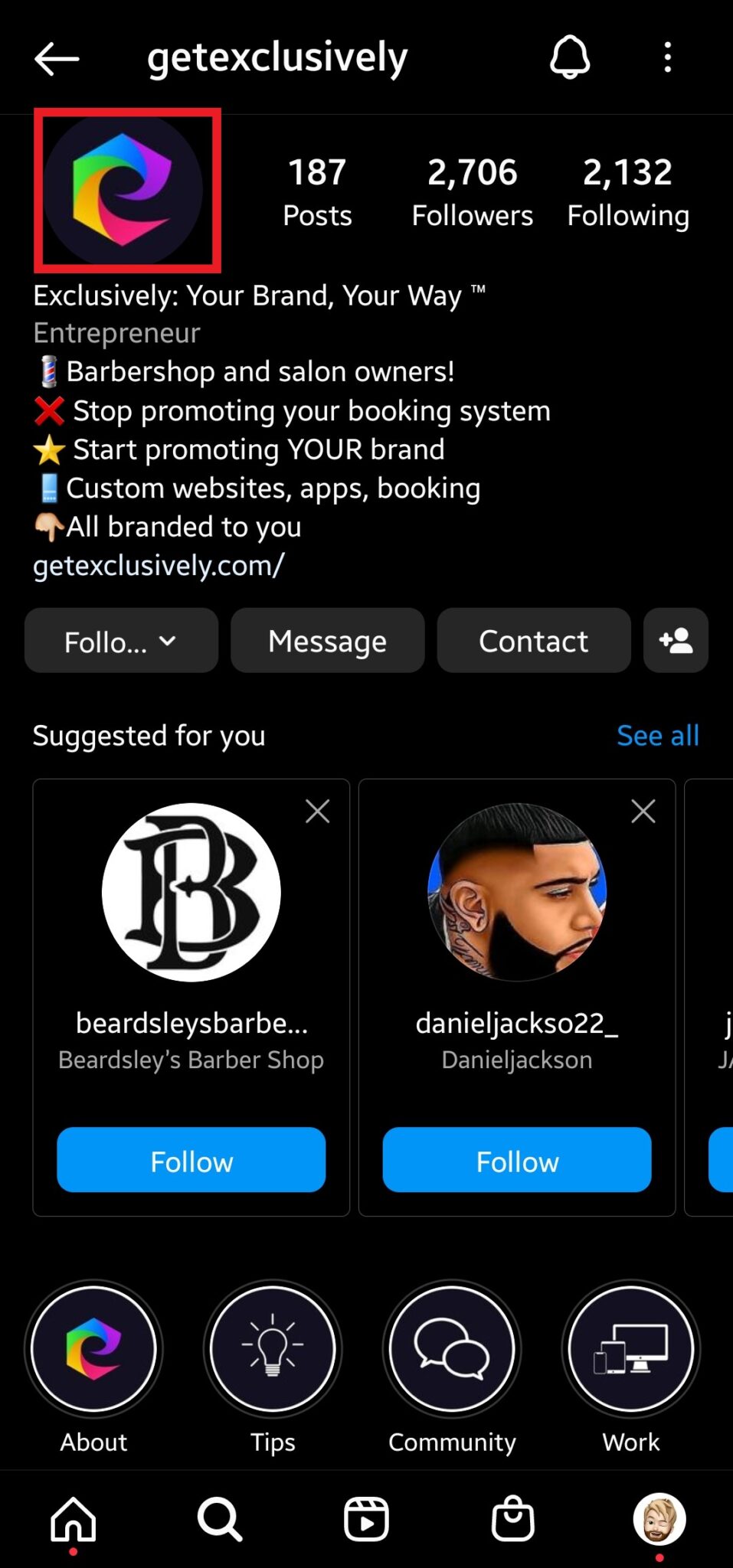Screen dimensions: 733x1568
Task: See all suggested accounts
Action: pos(658,736)
